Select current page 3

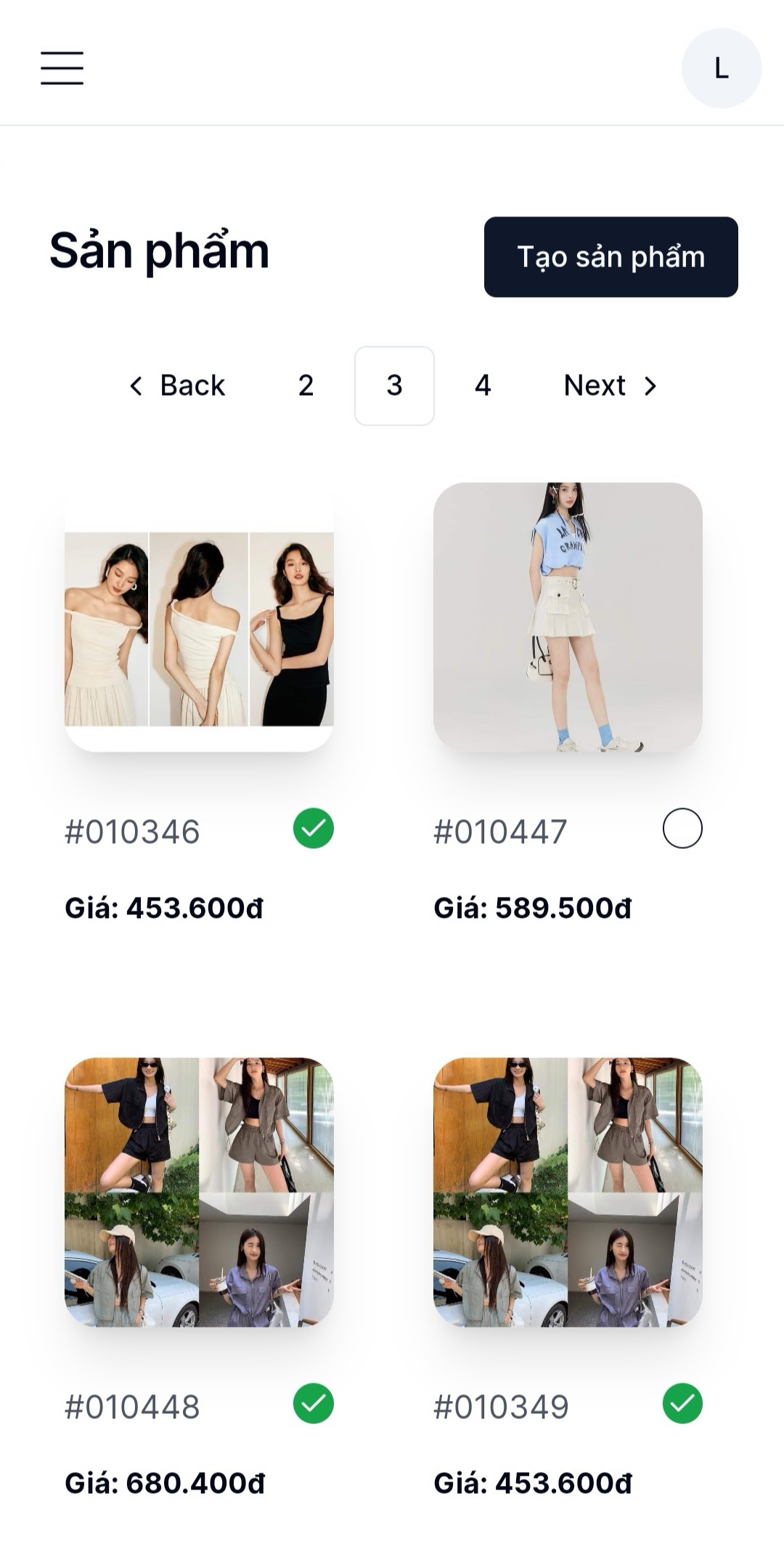point(394,386)
